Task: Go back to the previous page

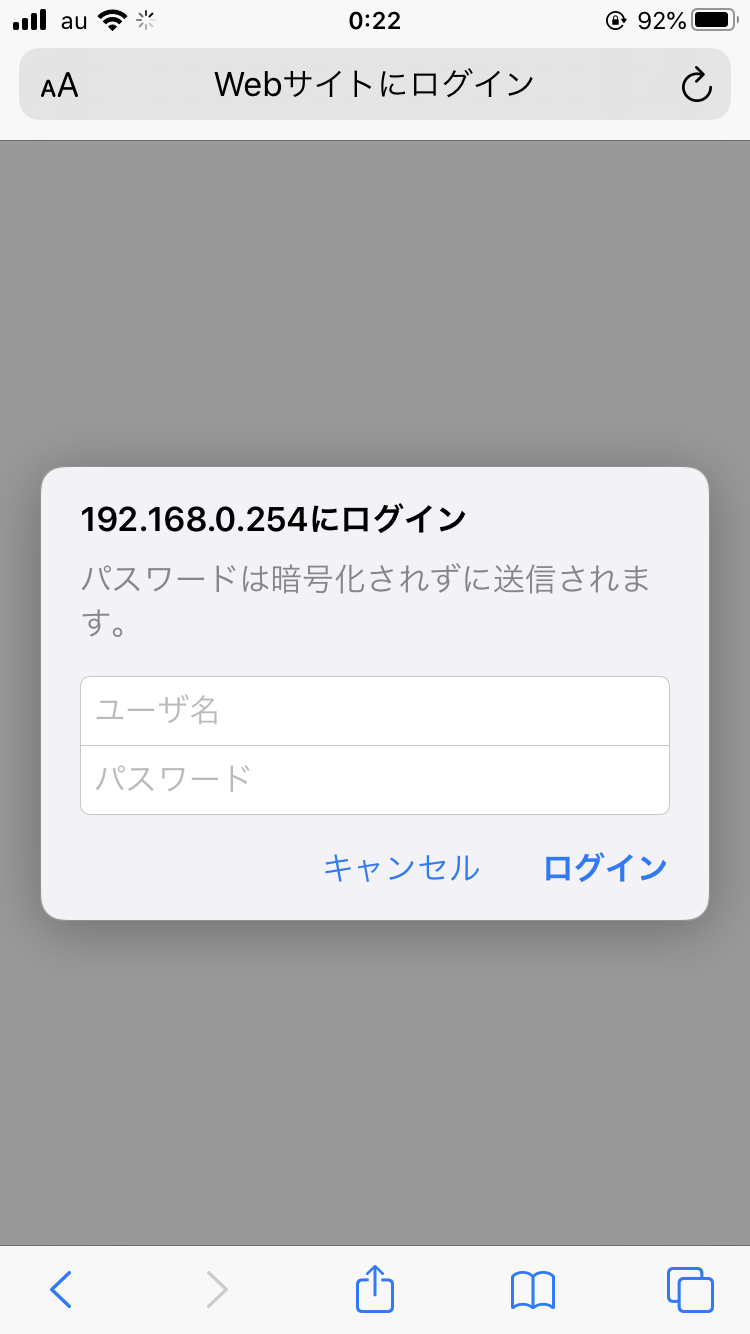Action: 61,1290
